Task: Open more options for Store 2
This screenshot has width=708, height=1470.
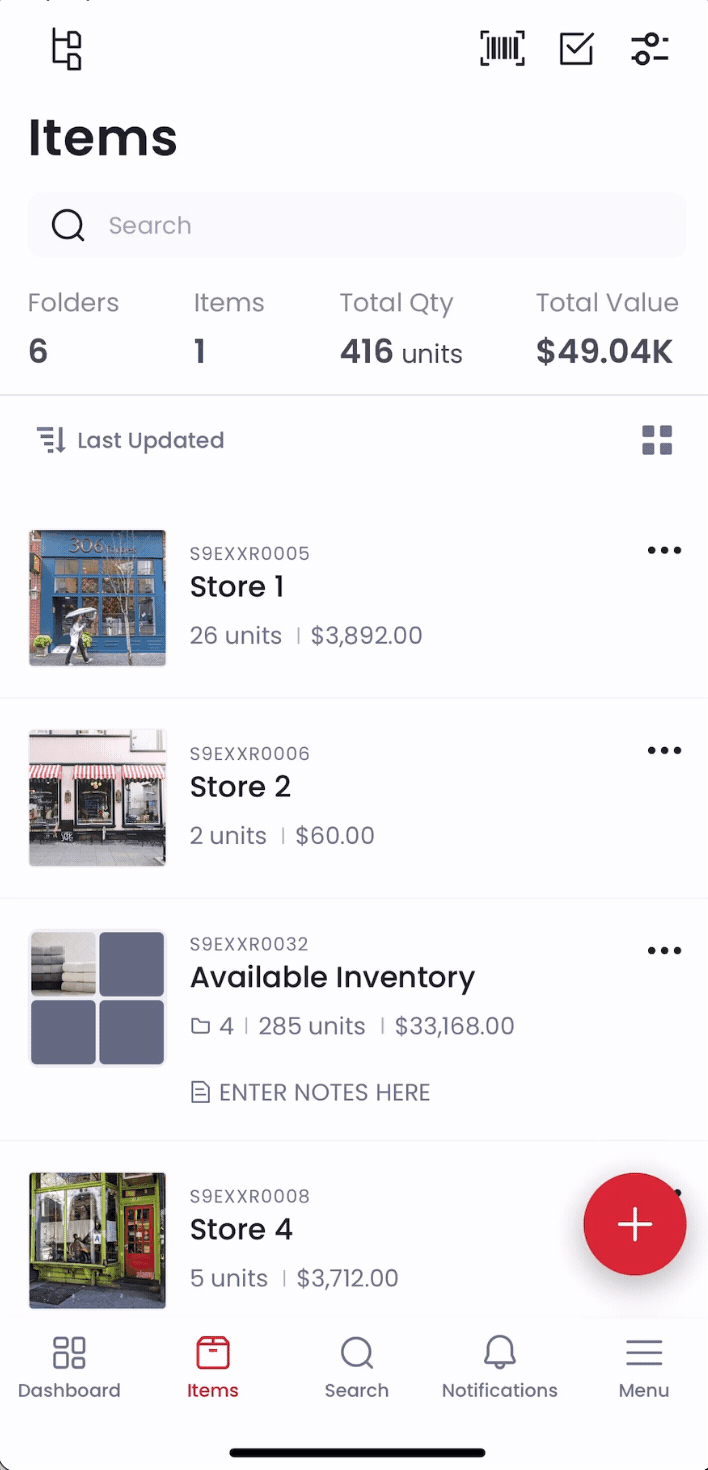Action: click(x=664, y=751)
